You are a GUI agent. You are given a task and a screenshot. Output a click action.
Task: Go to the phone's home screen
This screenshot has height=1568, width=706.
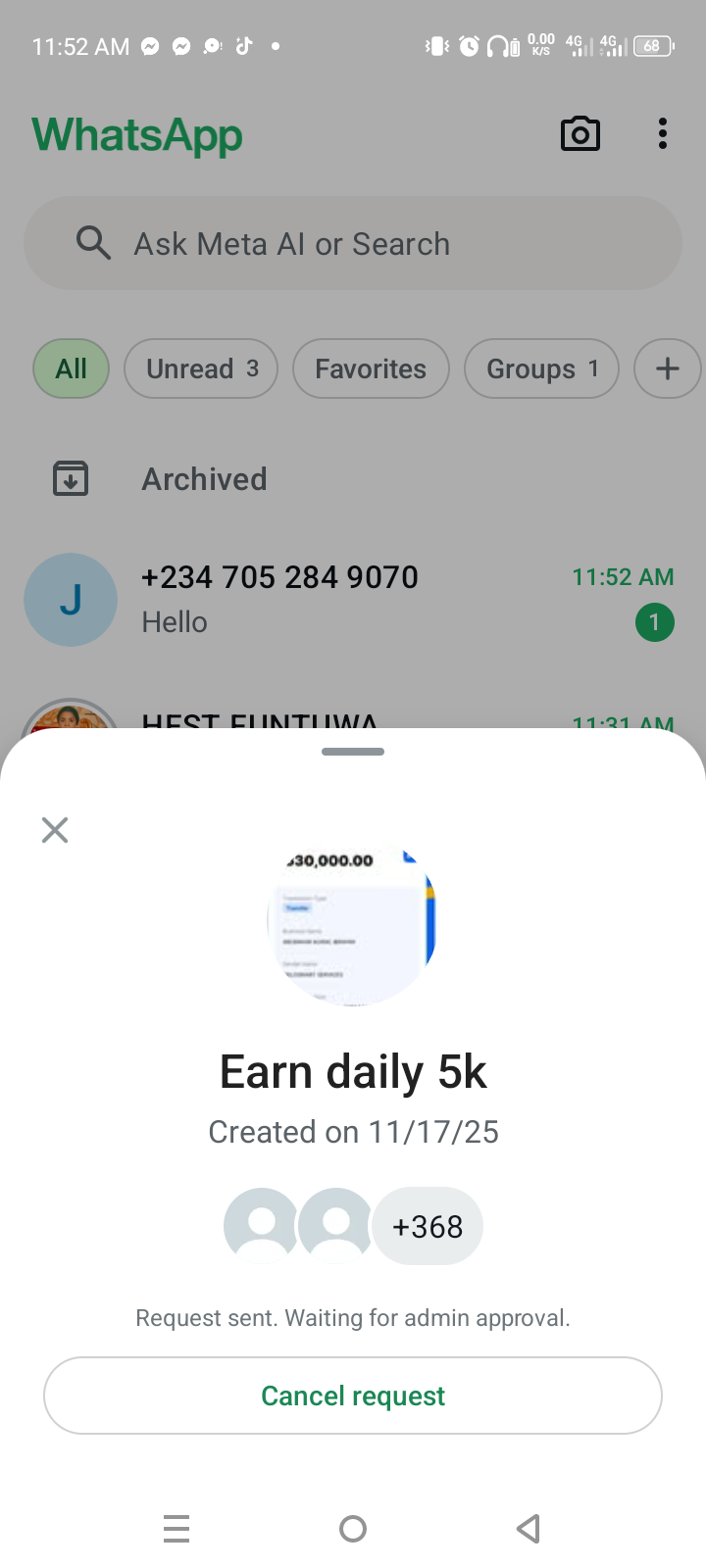click(x=353, y=1528)
